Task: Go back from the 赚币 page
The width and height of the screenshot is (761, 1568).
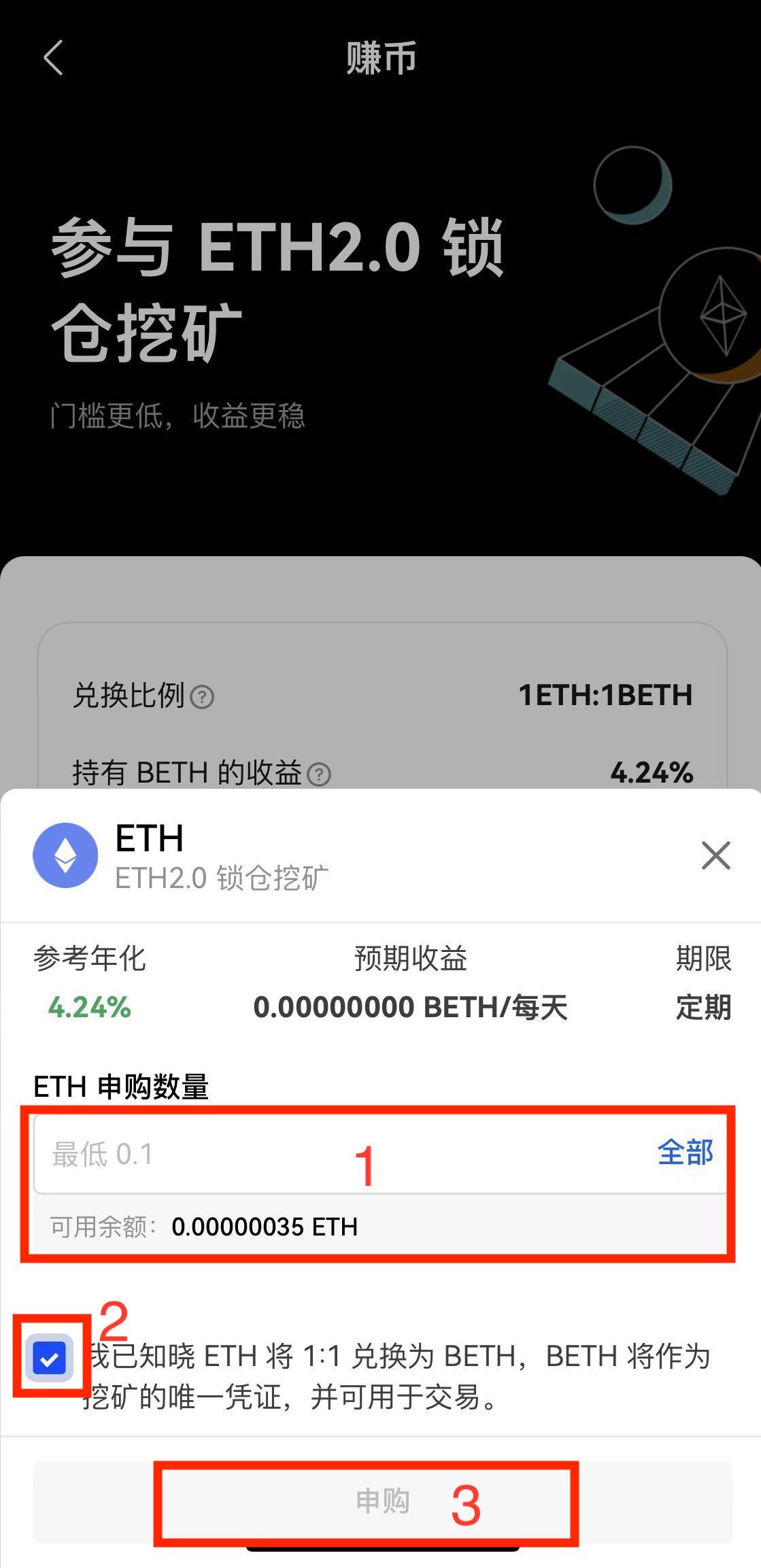Action: (x=53, y=58)
